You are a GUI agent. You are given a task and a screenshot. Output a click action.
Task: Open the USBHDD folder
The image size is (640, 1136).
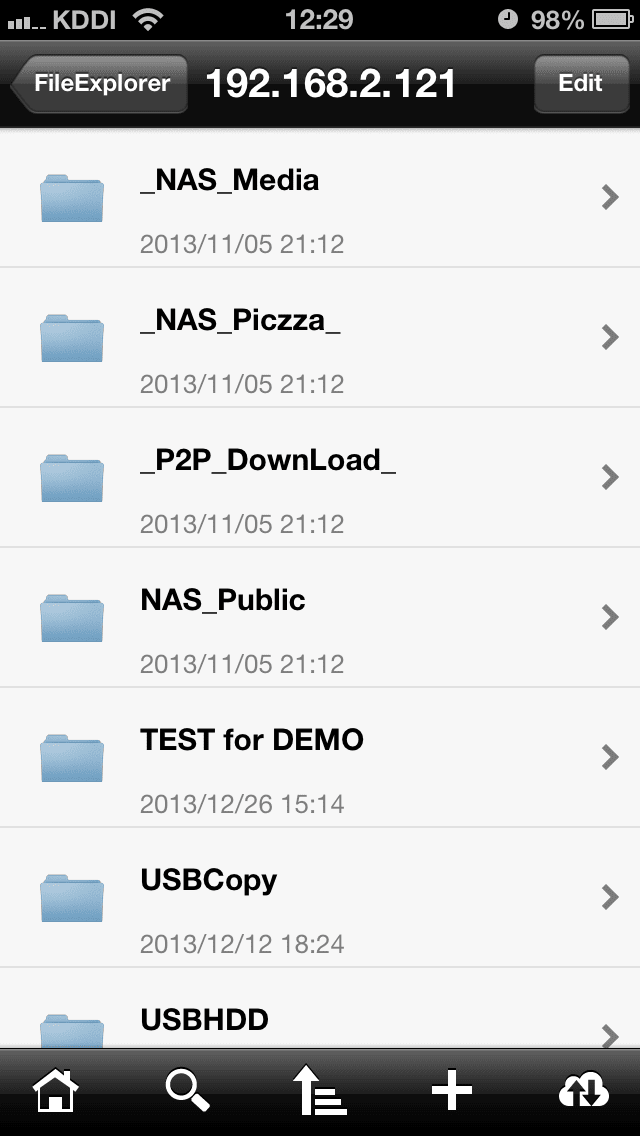point(320,1008)
